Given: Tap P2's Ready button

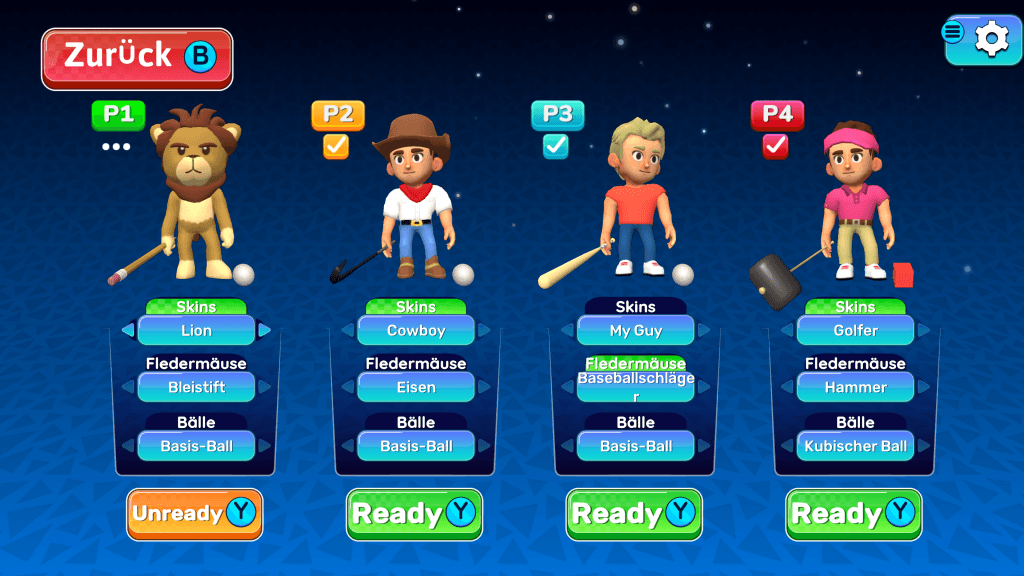Looking at the screenshot, I should coord(415,515).
